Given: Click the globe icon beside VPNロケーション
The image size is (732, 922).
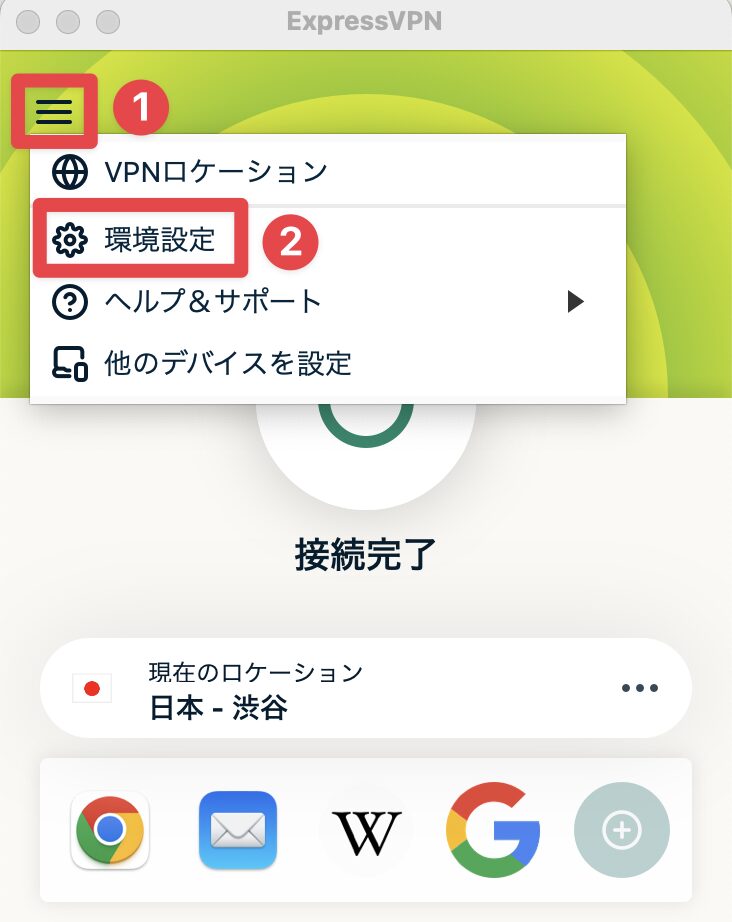Looking at the screenshot, I should coord(67,170).
